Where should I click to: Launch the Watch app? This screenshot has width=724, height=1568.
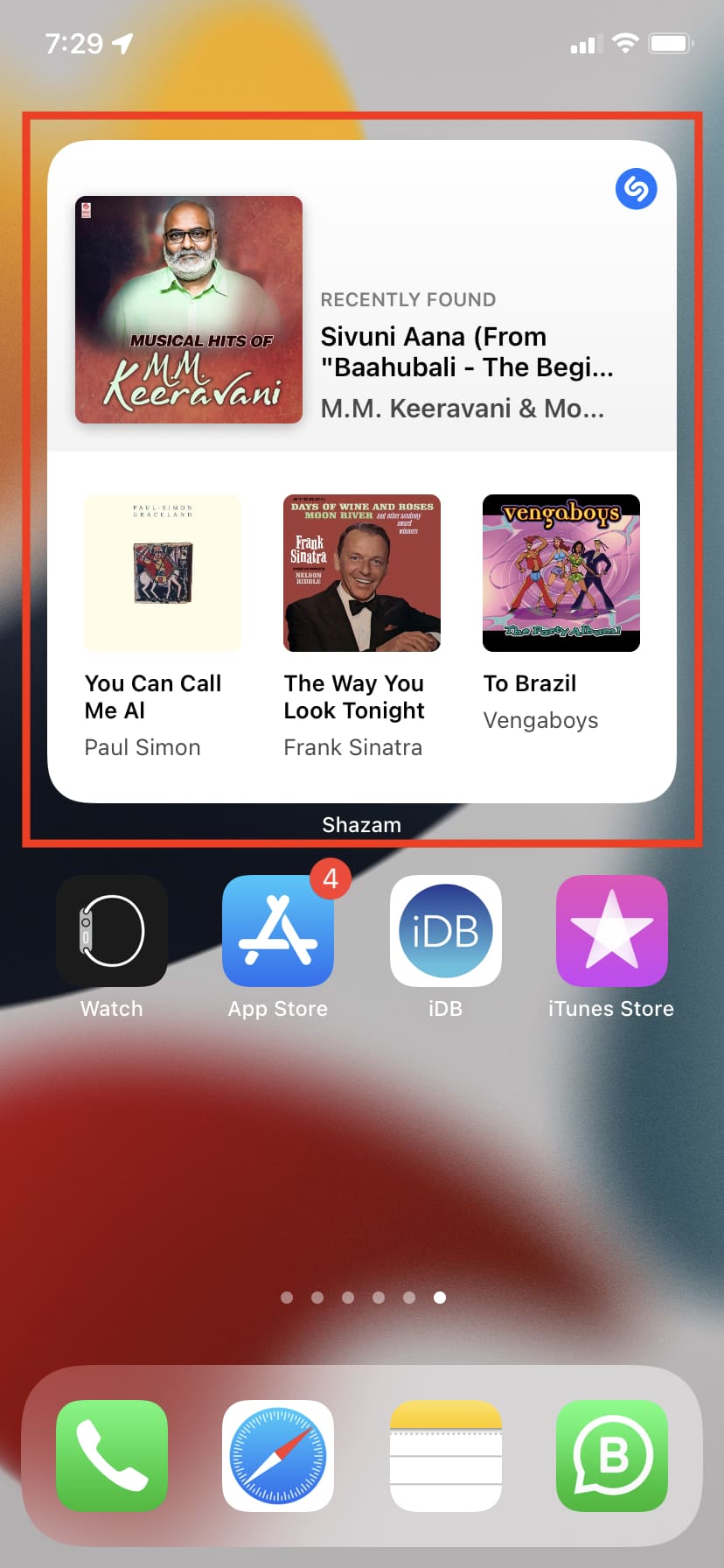pyautogui.click(x=112, y=931)
